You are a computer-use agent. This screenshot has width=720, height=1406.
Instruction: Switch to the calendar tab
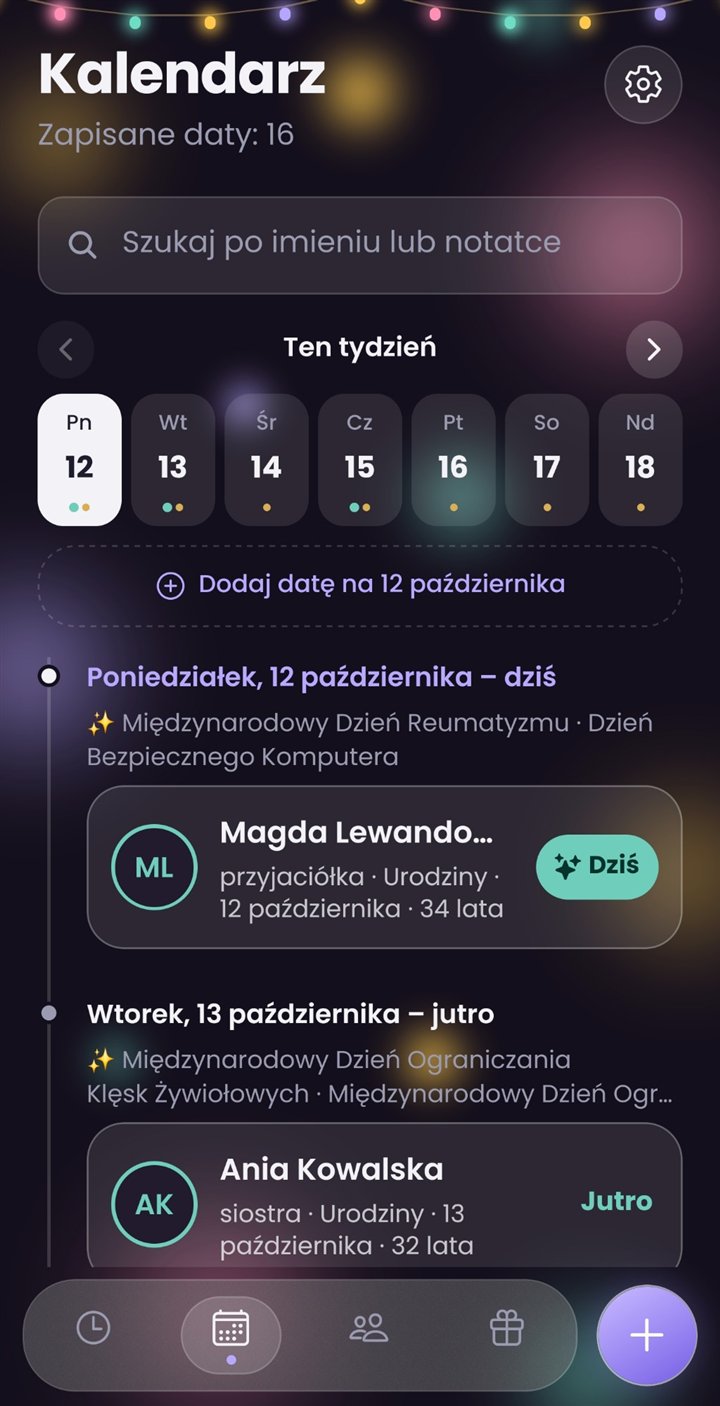[x=231, y=1331]
